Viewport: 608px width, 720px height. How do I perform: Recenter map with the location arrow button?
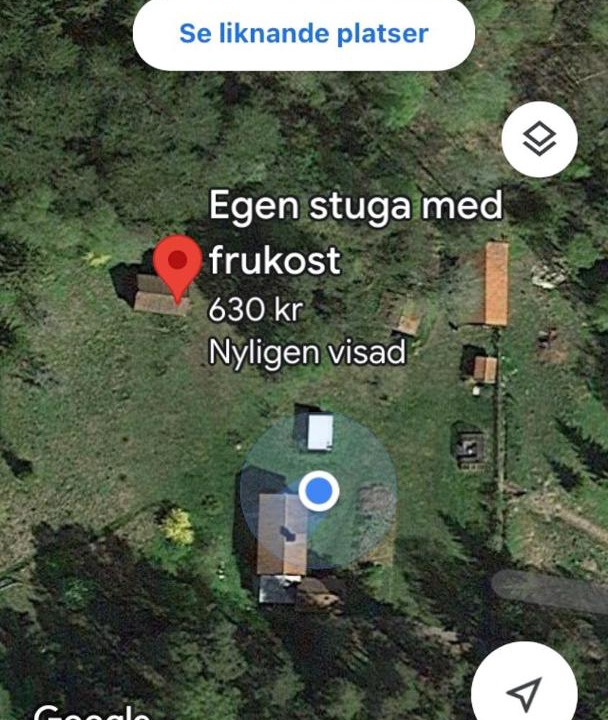(524, 691)
